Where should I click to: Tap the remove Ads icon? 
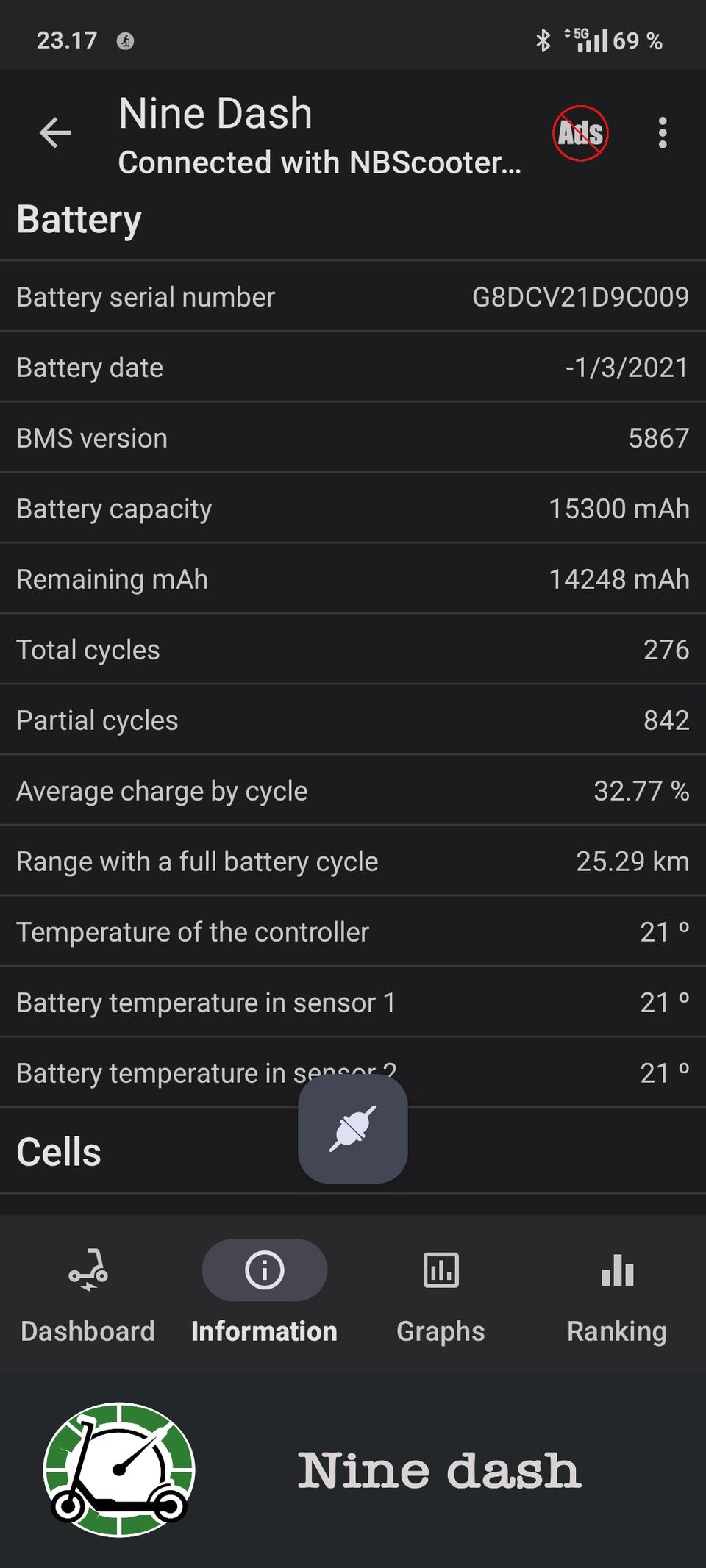tap(580, 133)
